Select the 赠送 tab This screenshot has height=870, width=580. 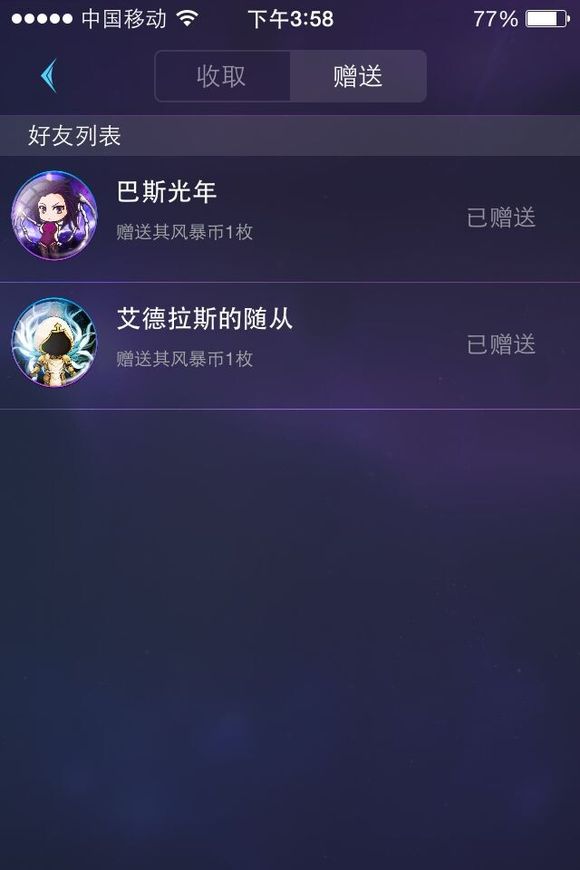358,76
